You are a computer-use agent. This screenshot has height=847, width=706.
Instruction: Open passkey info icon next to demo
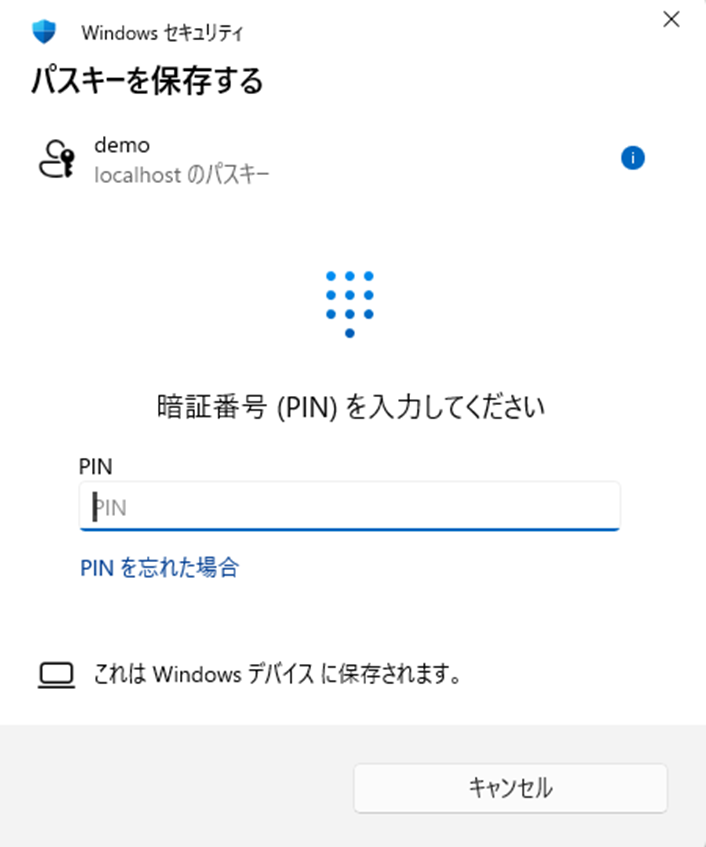tap(632, 158)
